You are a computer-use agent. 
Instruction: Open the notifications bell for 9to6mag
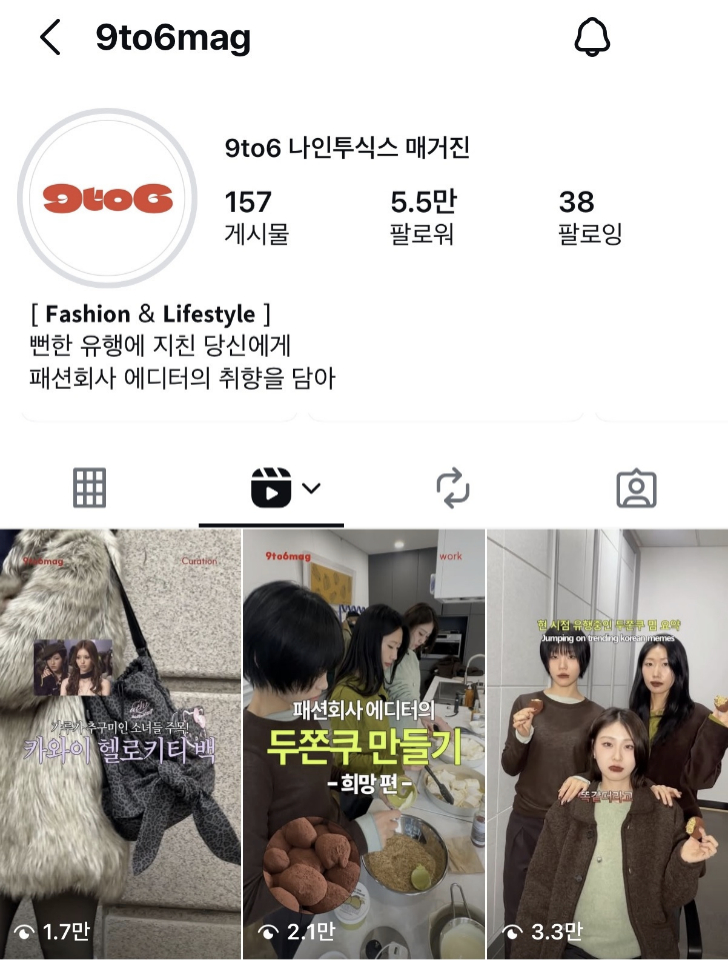click(x=591, y=38)
